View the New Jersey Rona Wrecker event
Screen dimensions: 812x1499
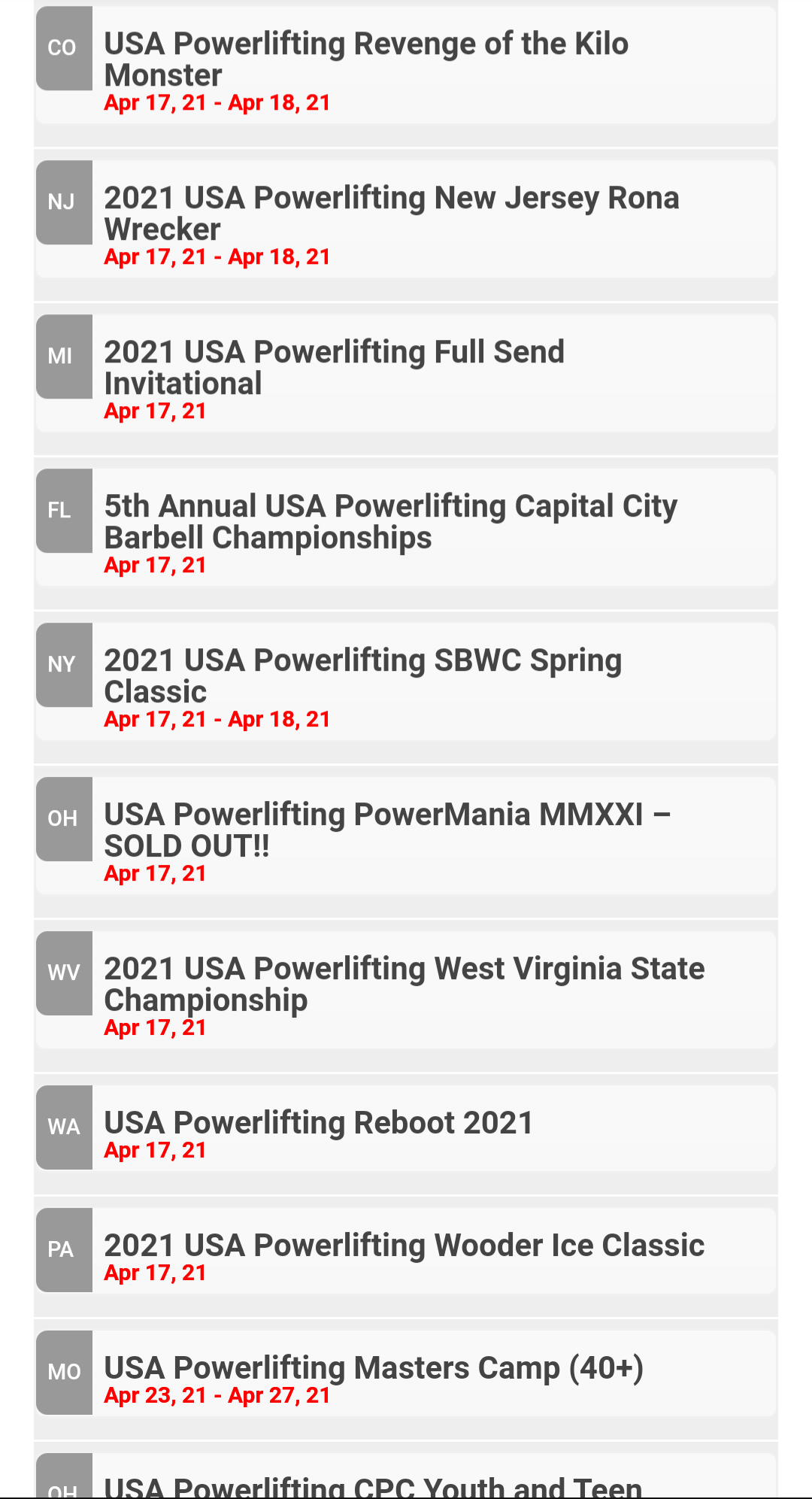click(x=391, y=214)
